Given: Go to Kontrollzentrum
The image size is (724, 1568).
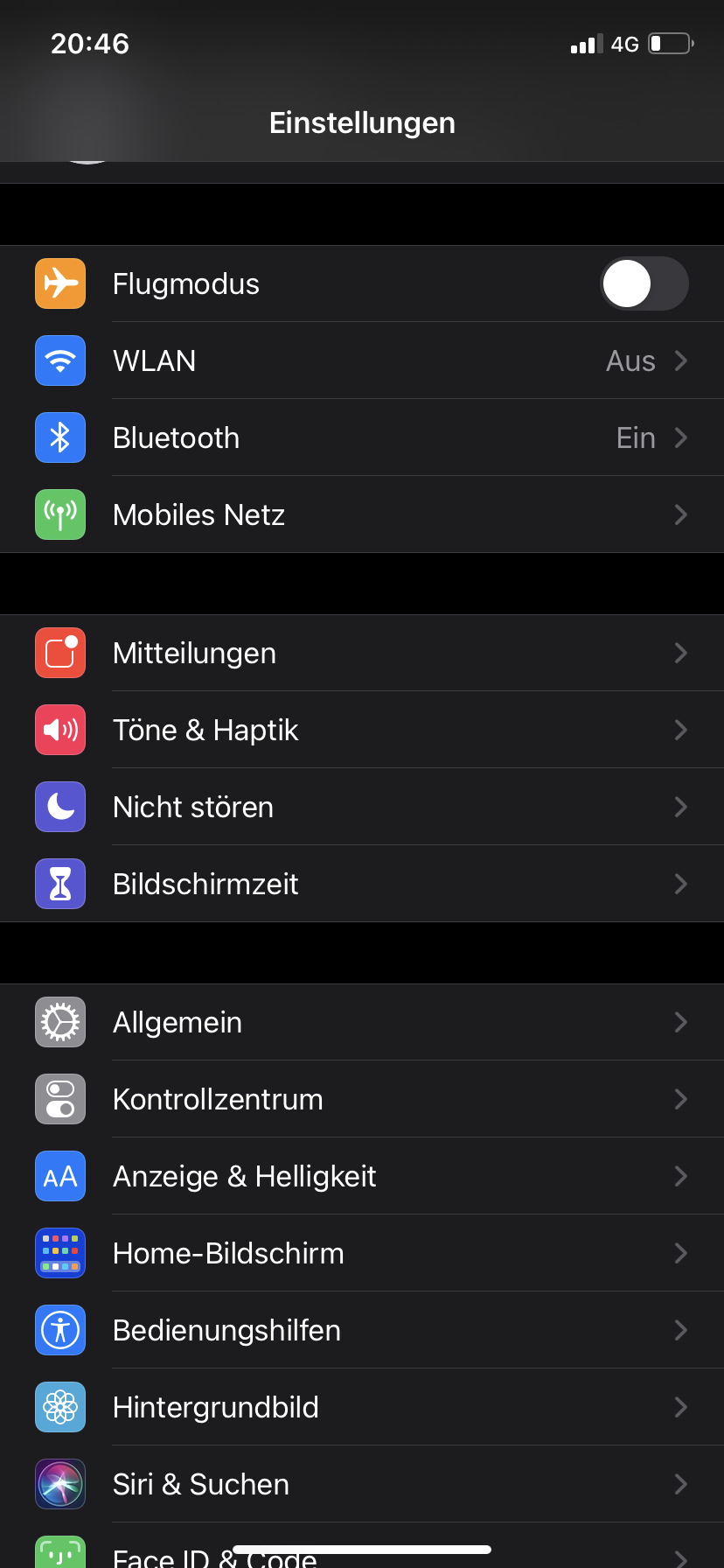Looking at the screenshot, I should tap(362, 1099).
